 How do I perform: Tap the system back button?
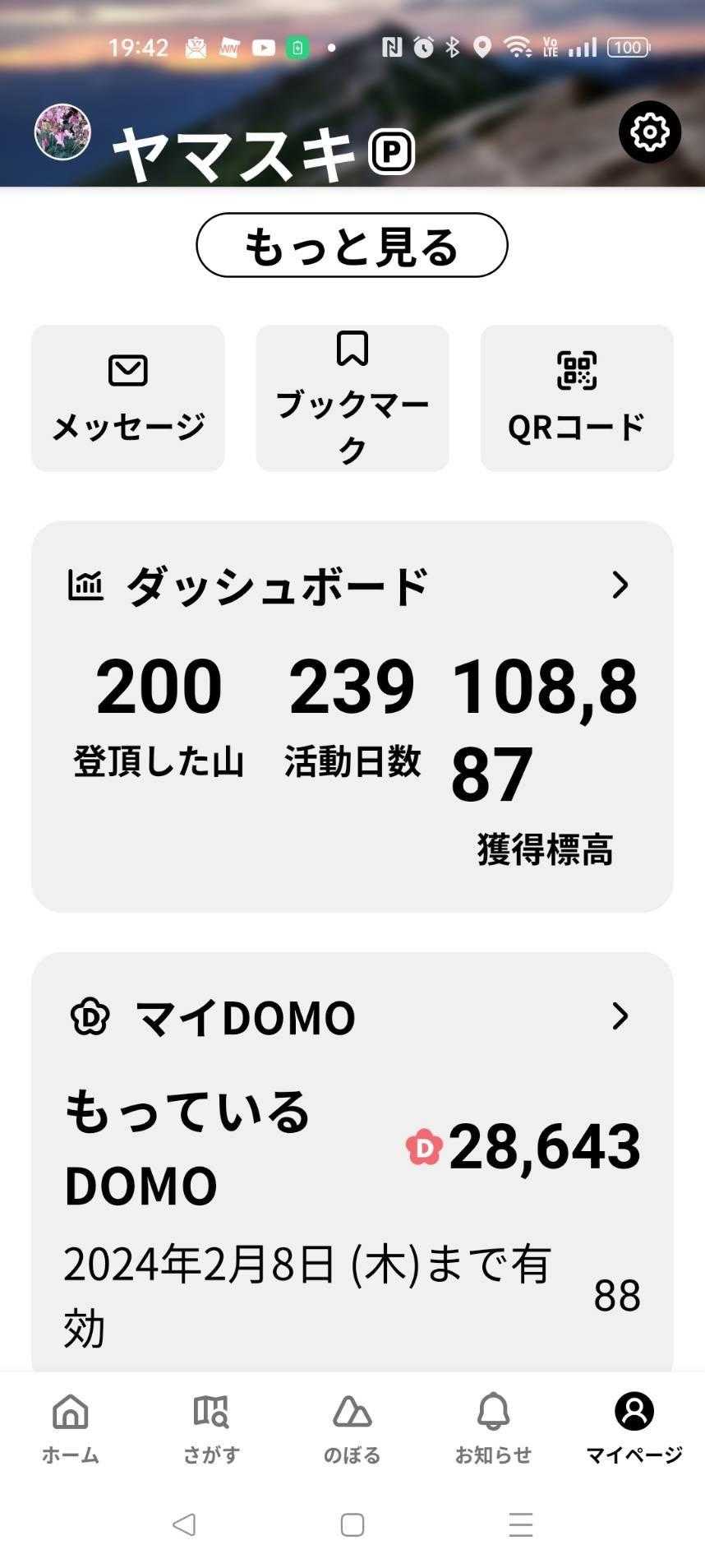click(184, 1524)
